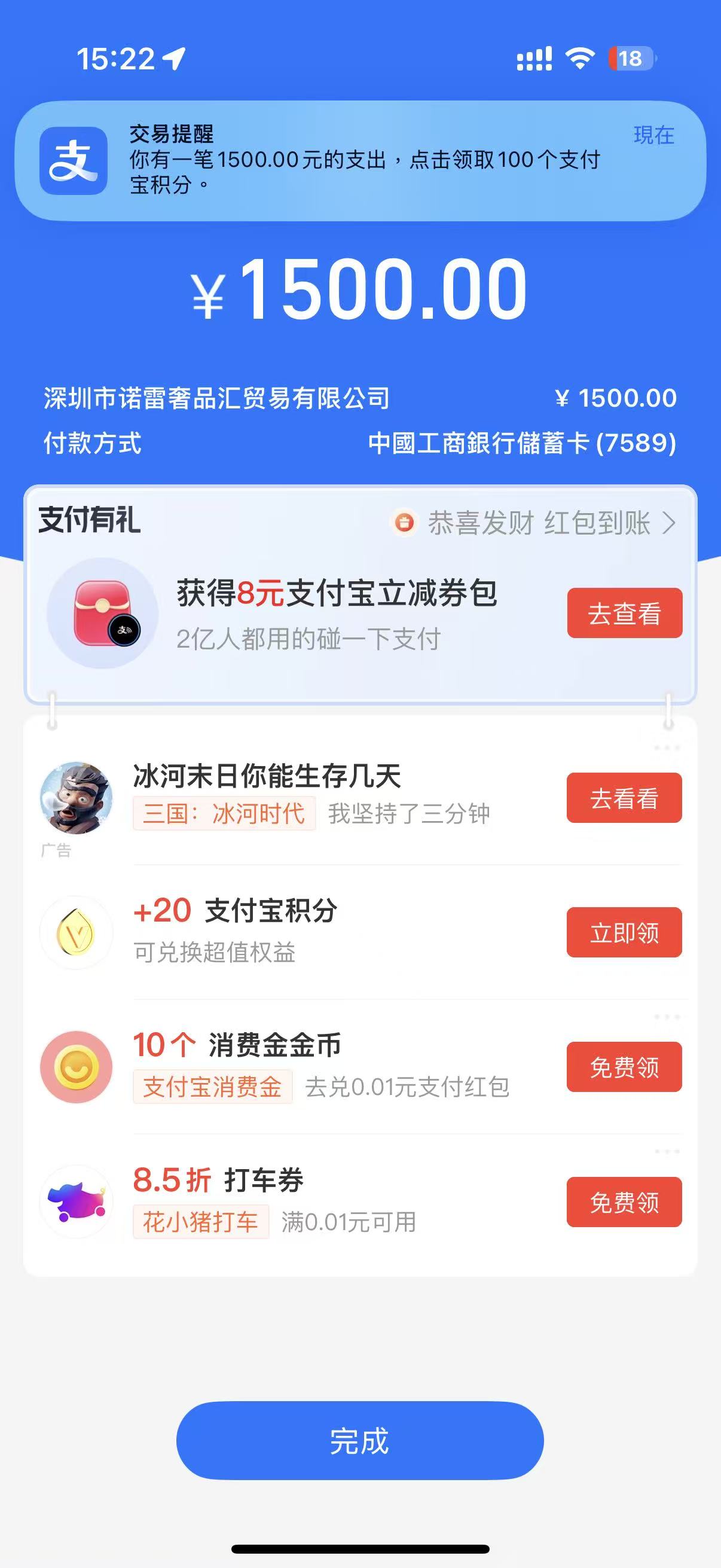This screenshot has height=1568, width=721.
Task: Open the Alipay transaction reminder notification
Action: click(x=360, y=160)
